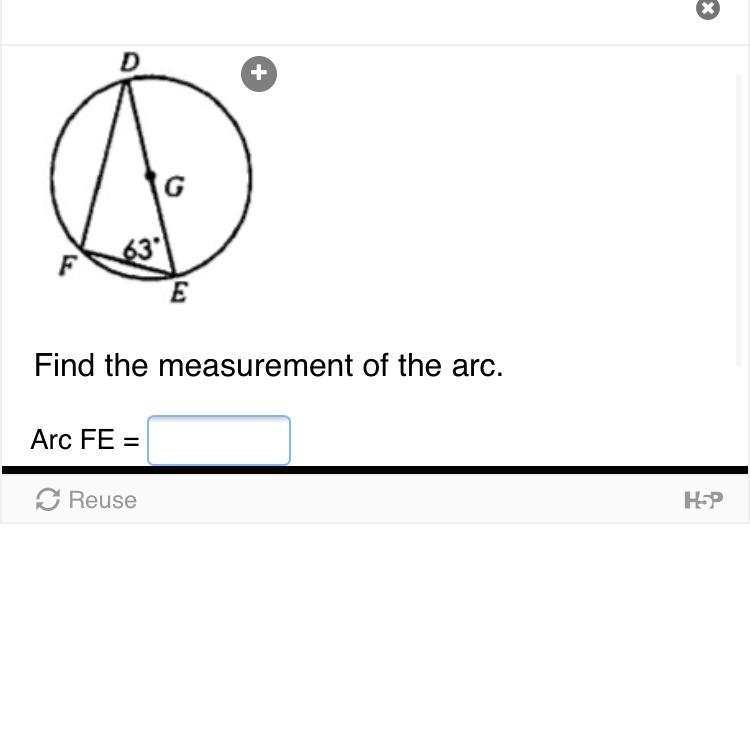Enlarge the circle diagram with the plus icon
This screenshot has height=750, width=750.
point(259,74)
